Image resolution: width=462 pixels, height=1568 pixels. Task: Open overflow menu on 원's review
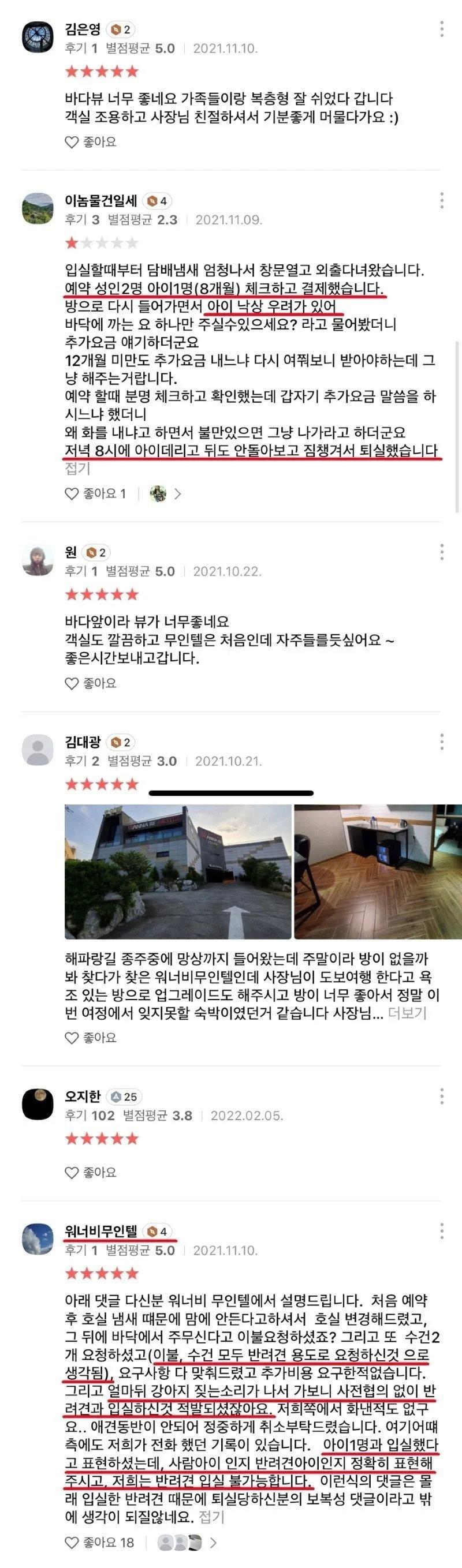[x=441, y=552]
